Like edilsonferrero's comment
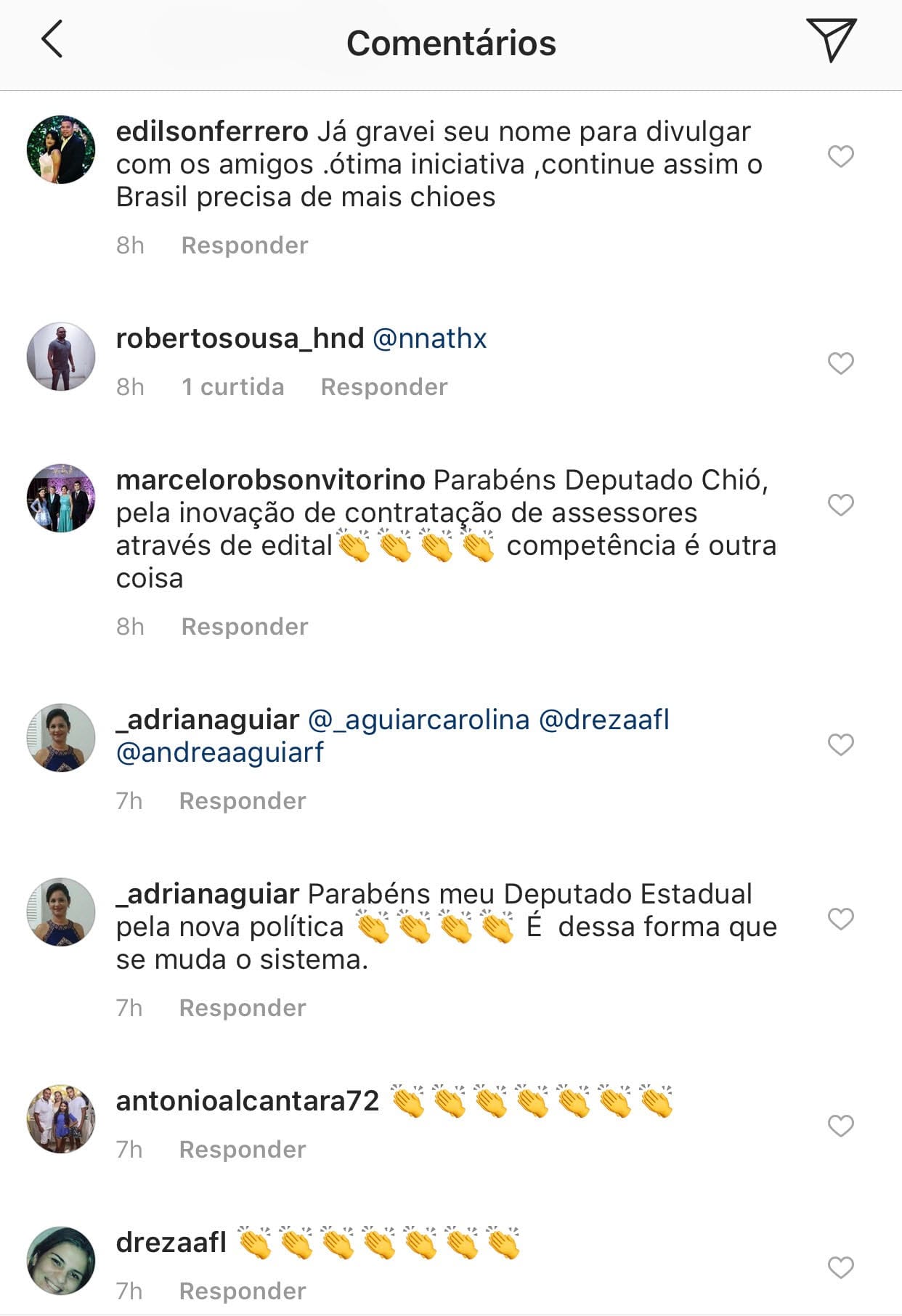902x1316 pixels. point(840,156)
